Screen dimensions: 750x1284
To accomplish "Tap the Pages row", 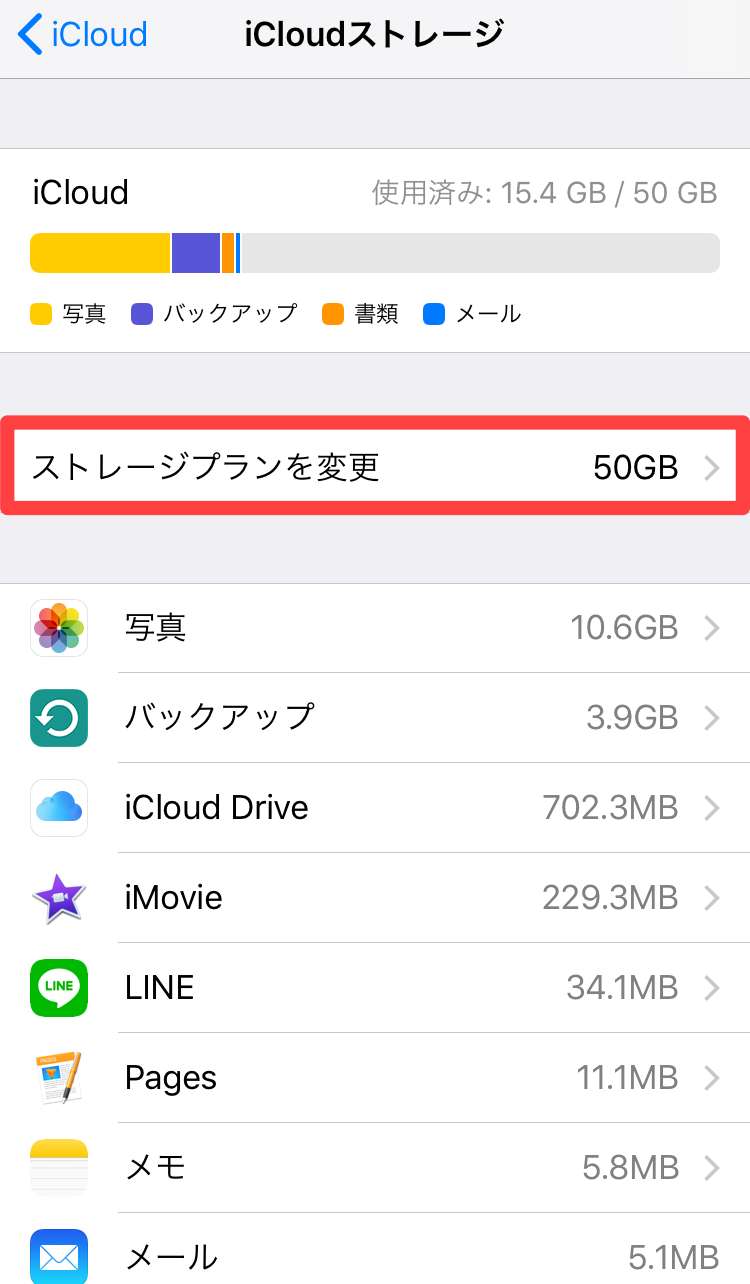I will pos(374,1077).
